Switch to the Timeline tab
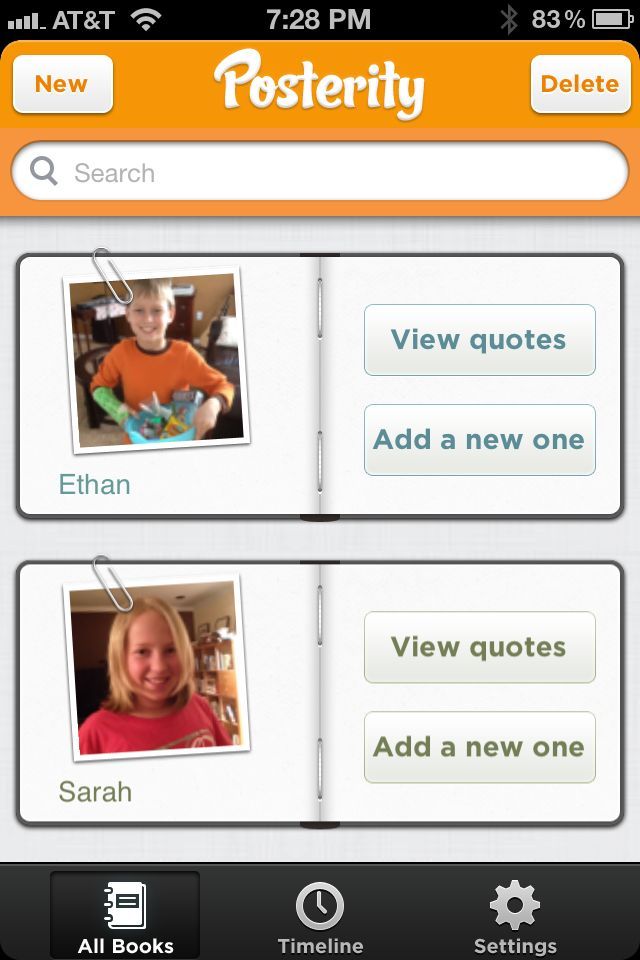640x960 pixels. [320, 915]
